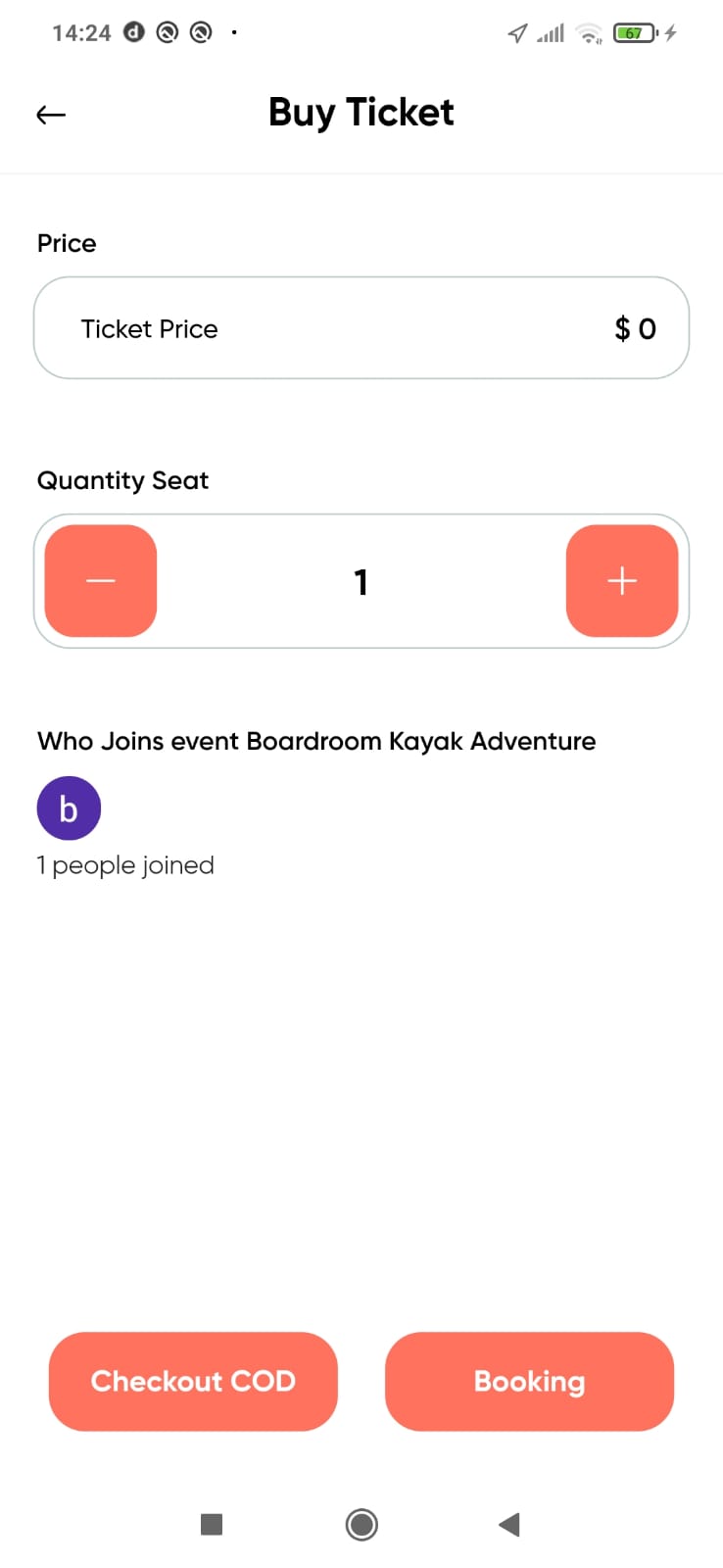Tap the 'Buy Ticket' screen title
Image resolution: width=723 pixels, height=1568 pixels.
[361, 112]
